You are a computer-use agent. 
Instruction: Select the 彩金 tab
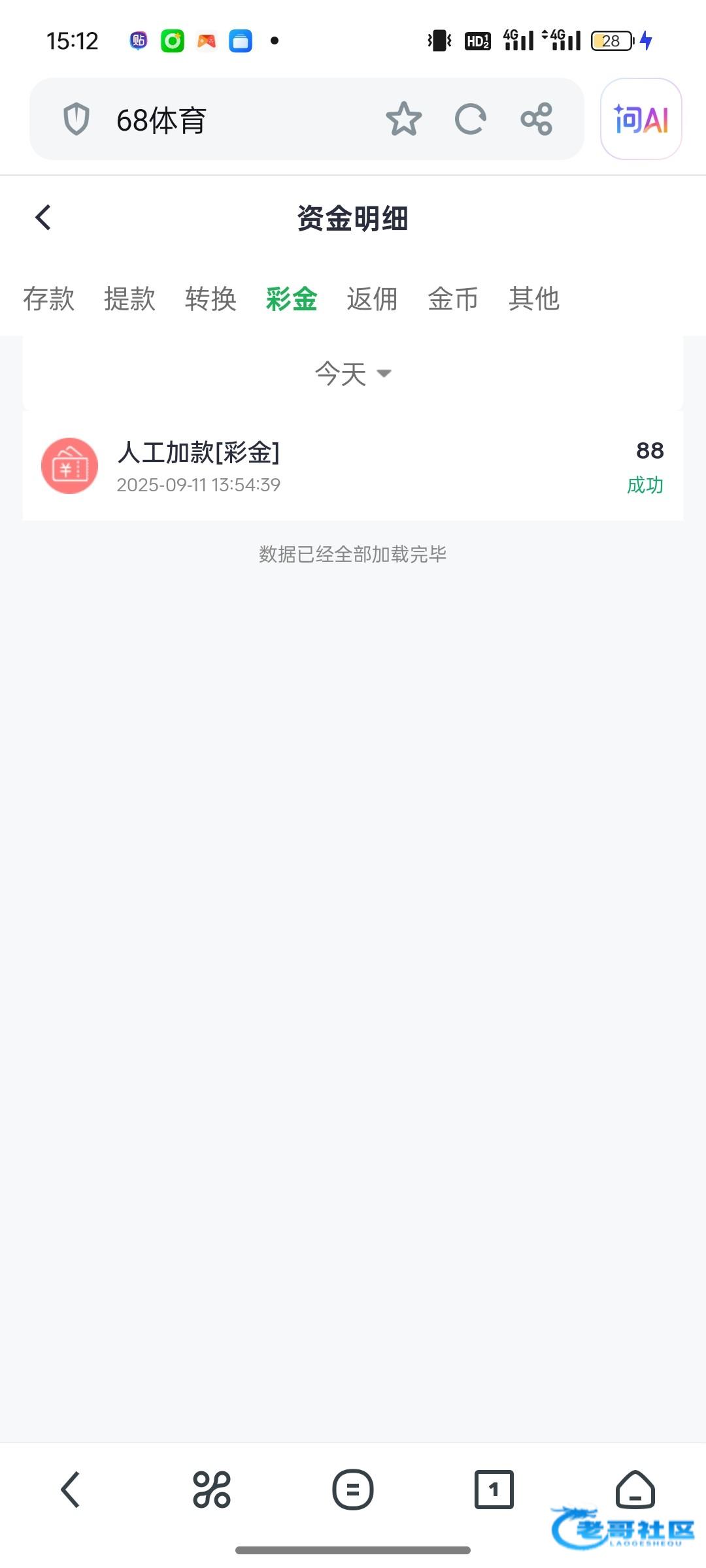292,299
